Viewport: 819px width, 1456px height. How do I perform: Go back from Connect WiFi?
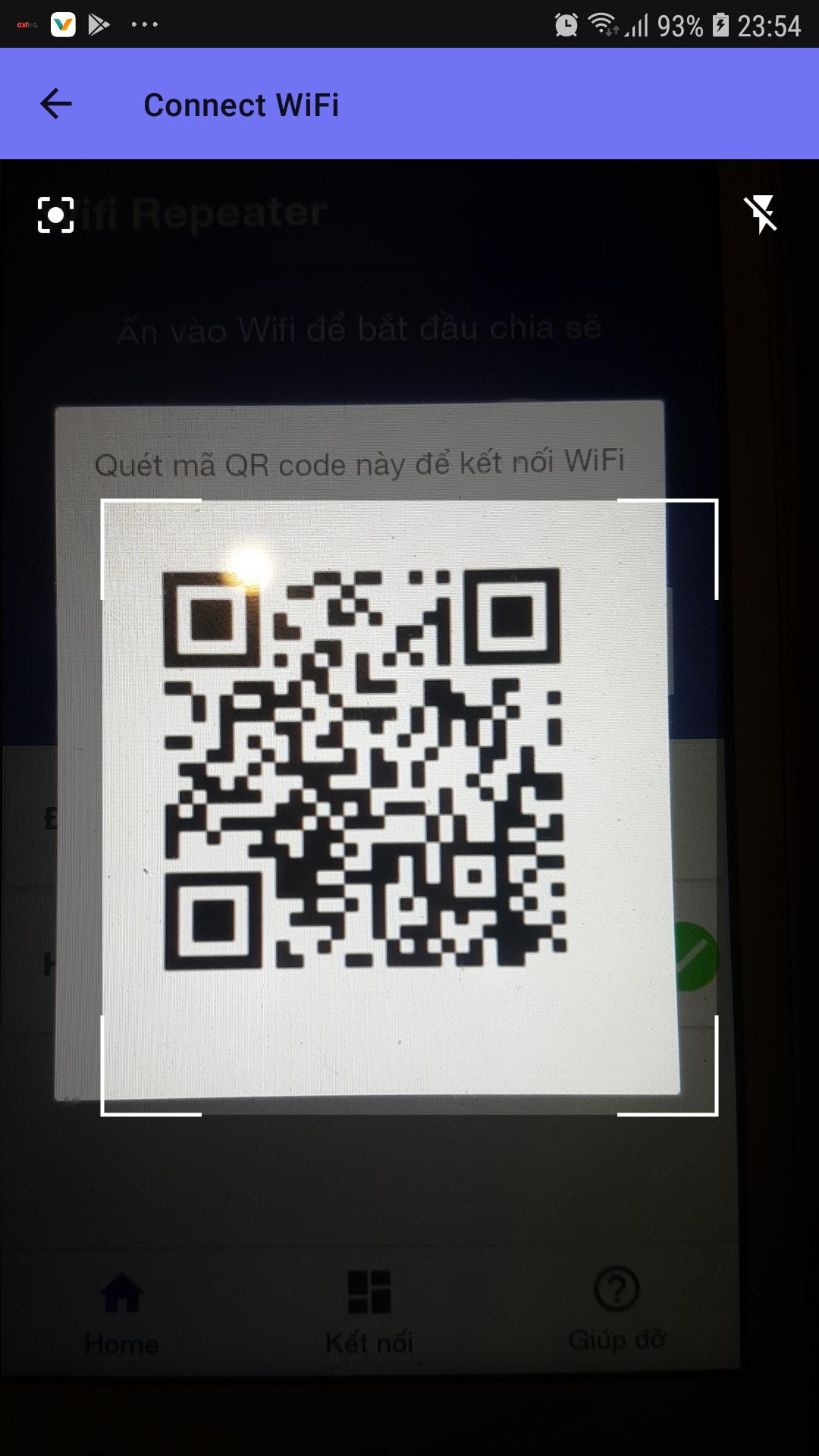(56, 104)
